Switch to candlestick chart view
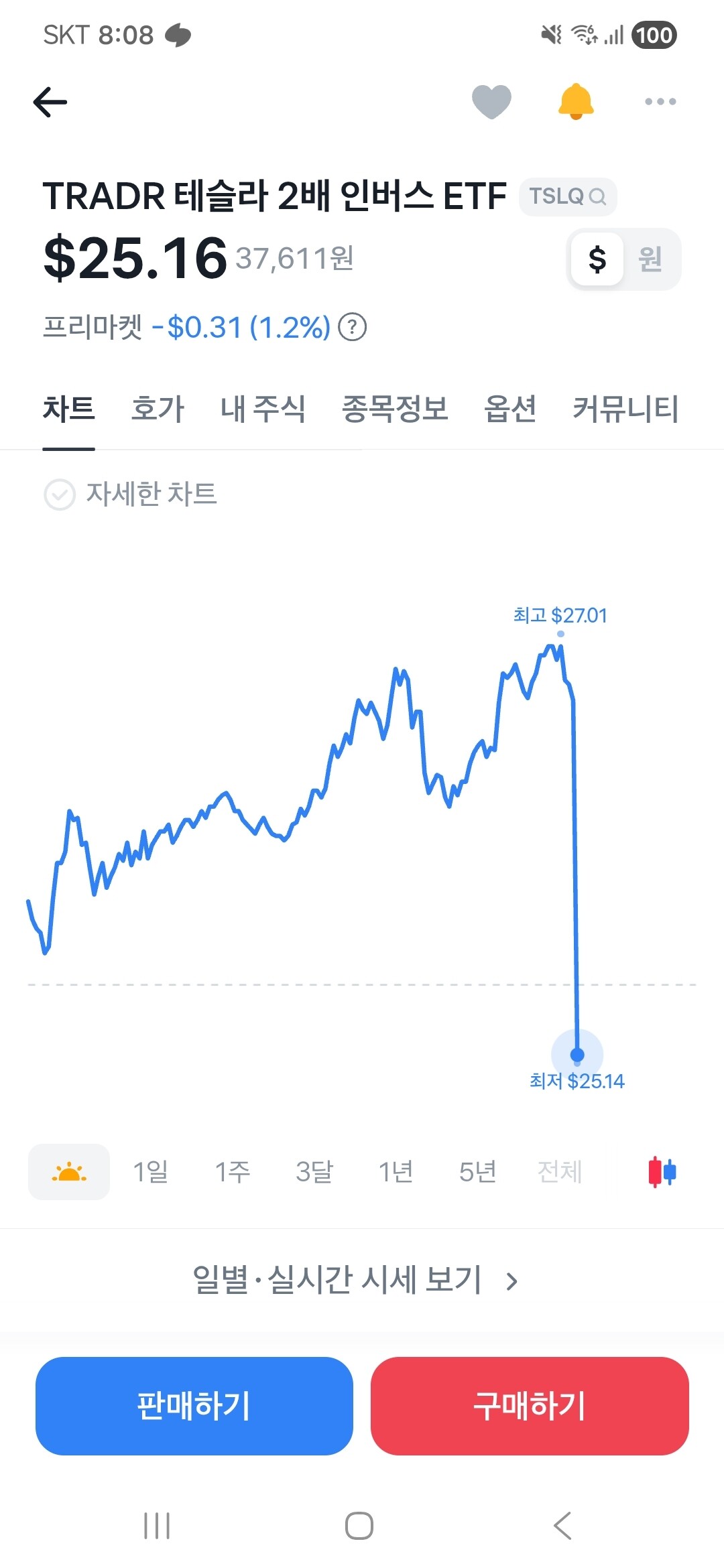Image resolution: width=724 pixels, height=1568 pixels. click(x=662, y=1172)
